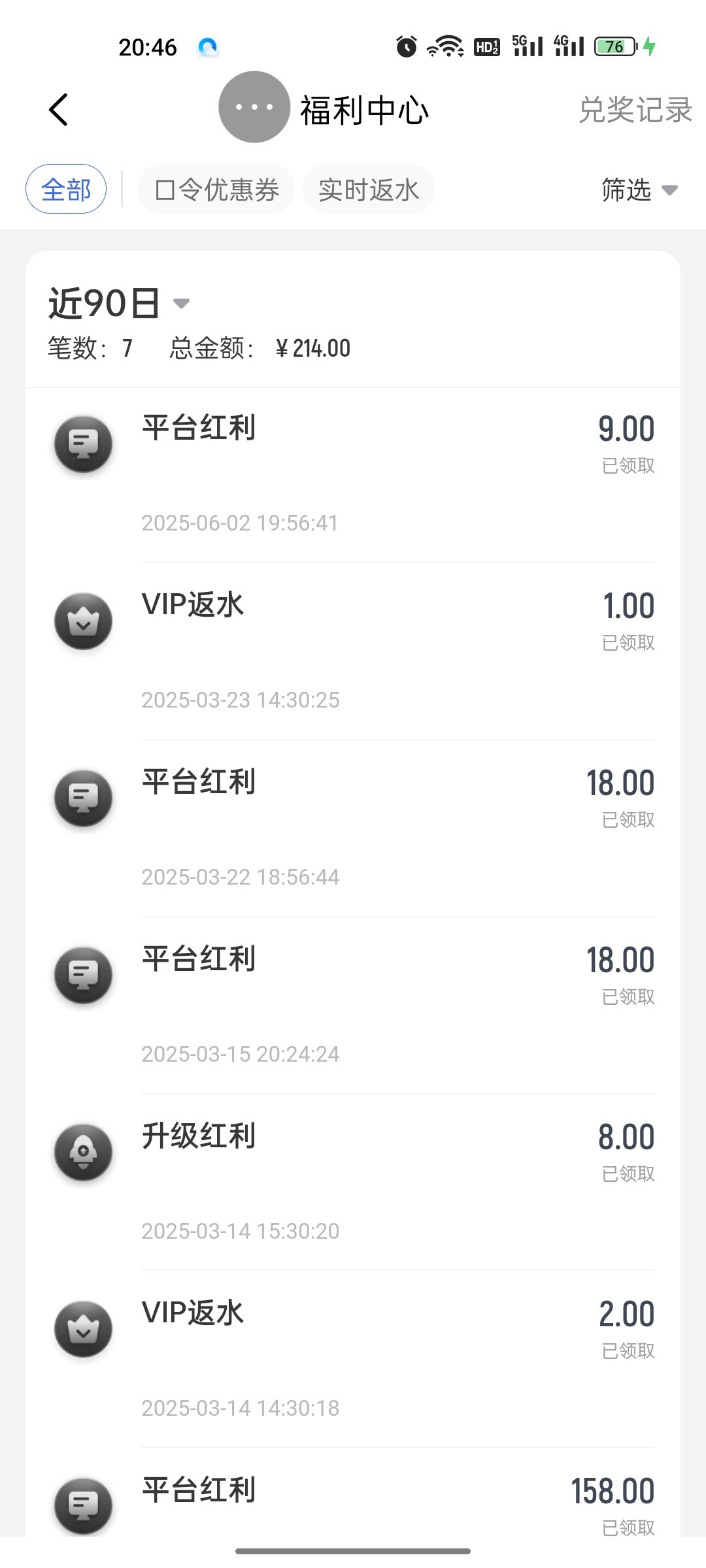This screenshot has width=706, height=1568.
Task: Open the 筛选 filter dropdown
Action: pos(639,189)
